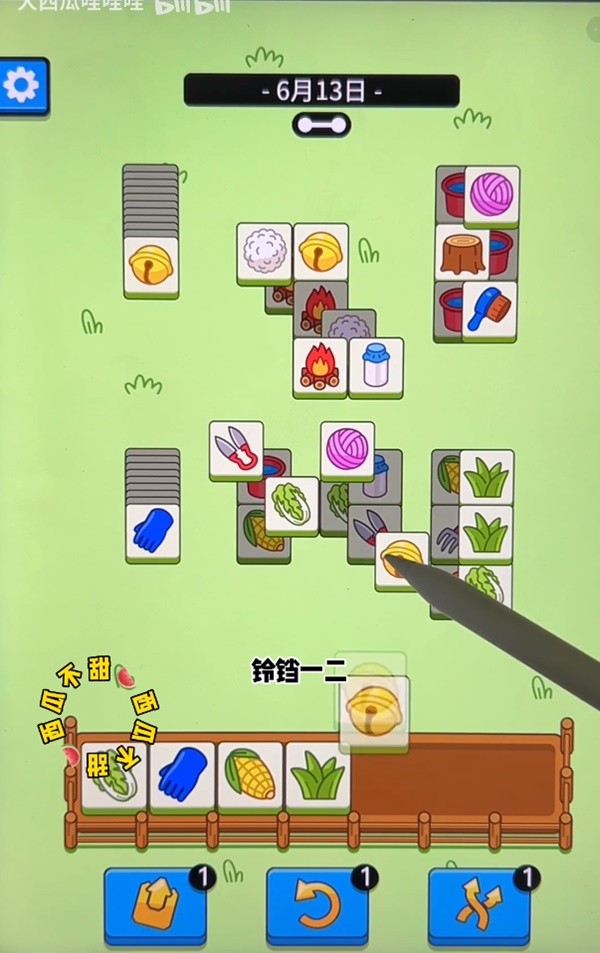Viewport: 600px width, 953px height.
Task: Tap the cabbage tile below the scissors
Action: point(291,504)
